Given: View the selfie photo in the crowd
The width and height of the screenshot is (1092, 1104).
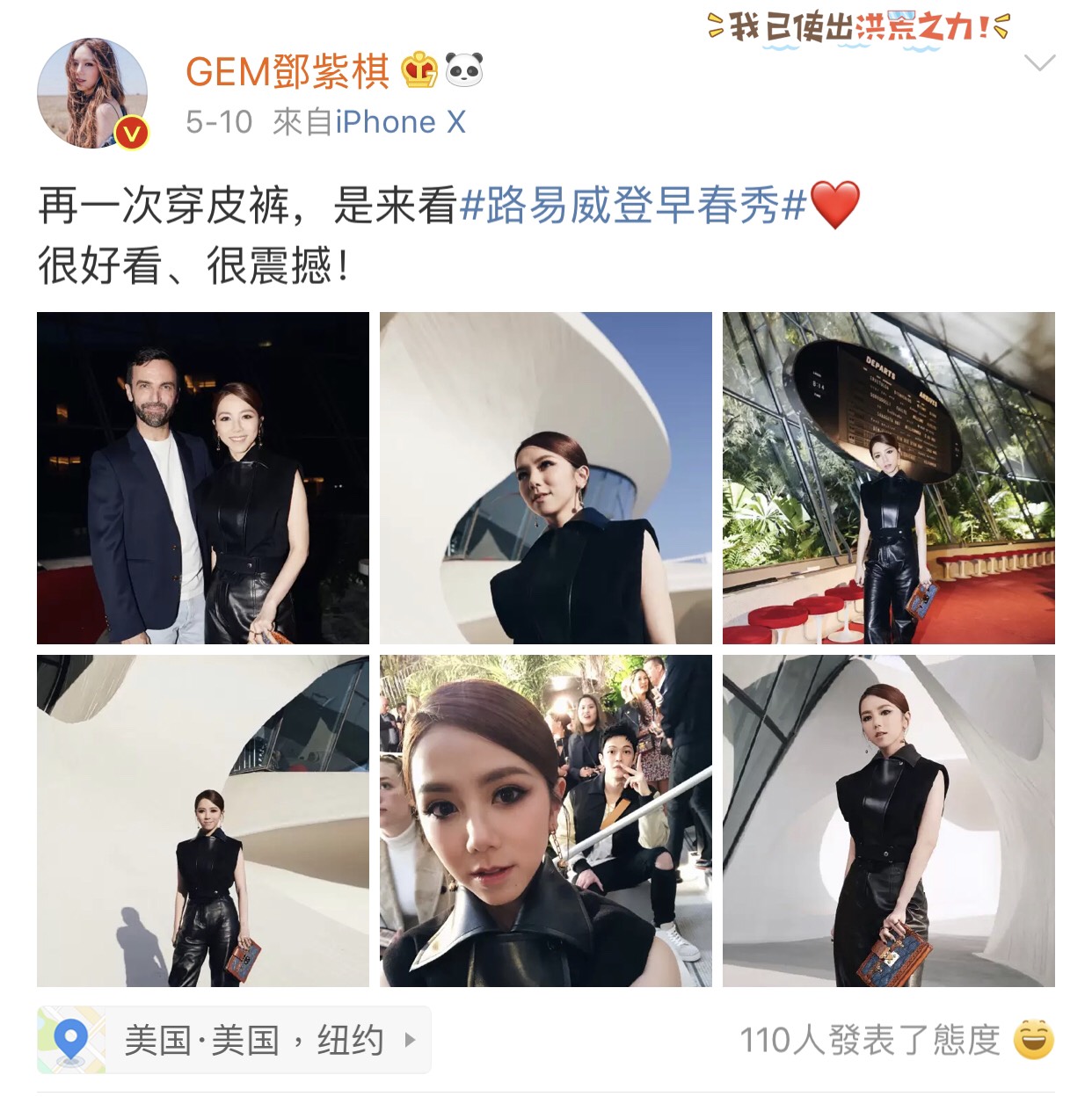Looking at the screenshot, I should tap(545, 820).
